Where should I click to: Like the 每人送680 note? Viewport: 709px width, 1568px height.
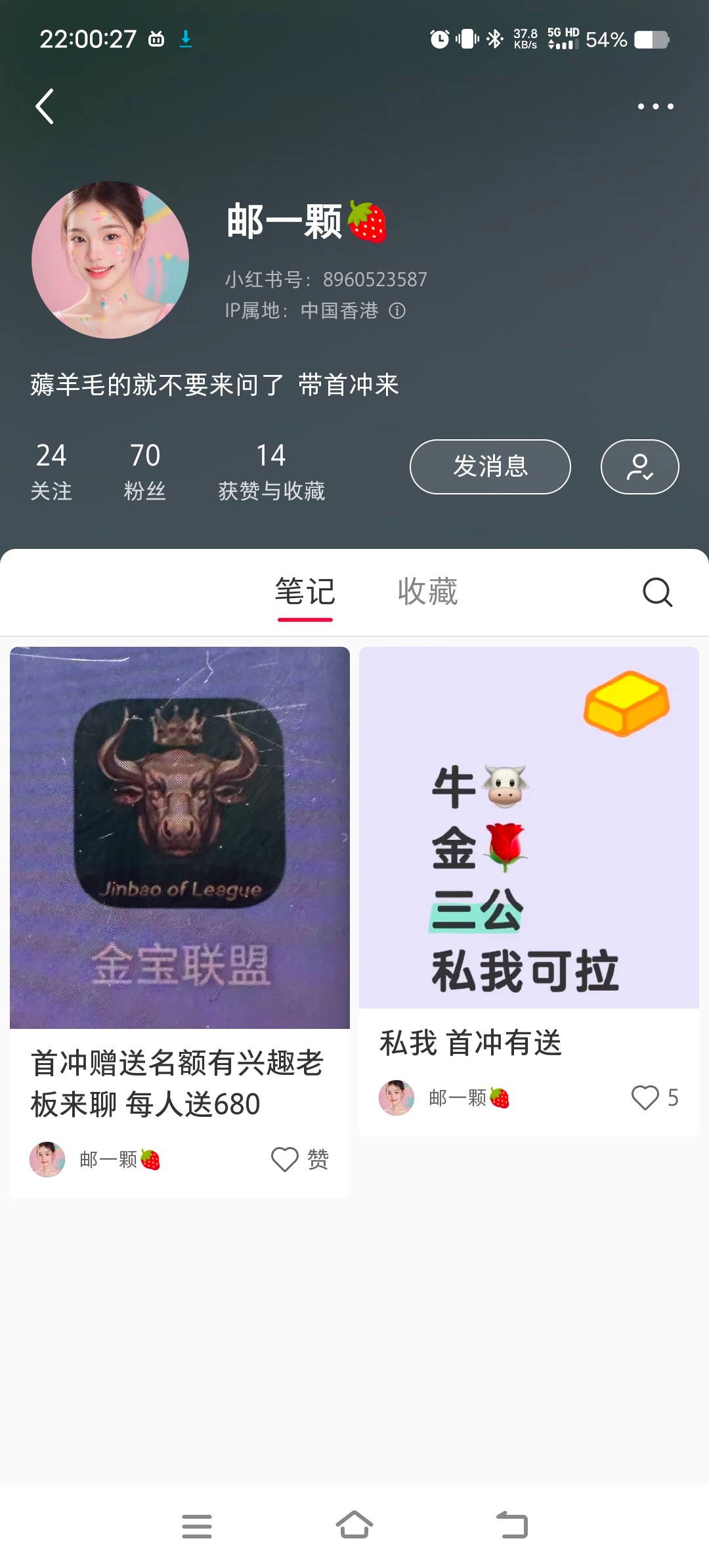(299, 1160)
